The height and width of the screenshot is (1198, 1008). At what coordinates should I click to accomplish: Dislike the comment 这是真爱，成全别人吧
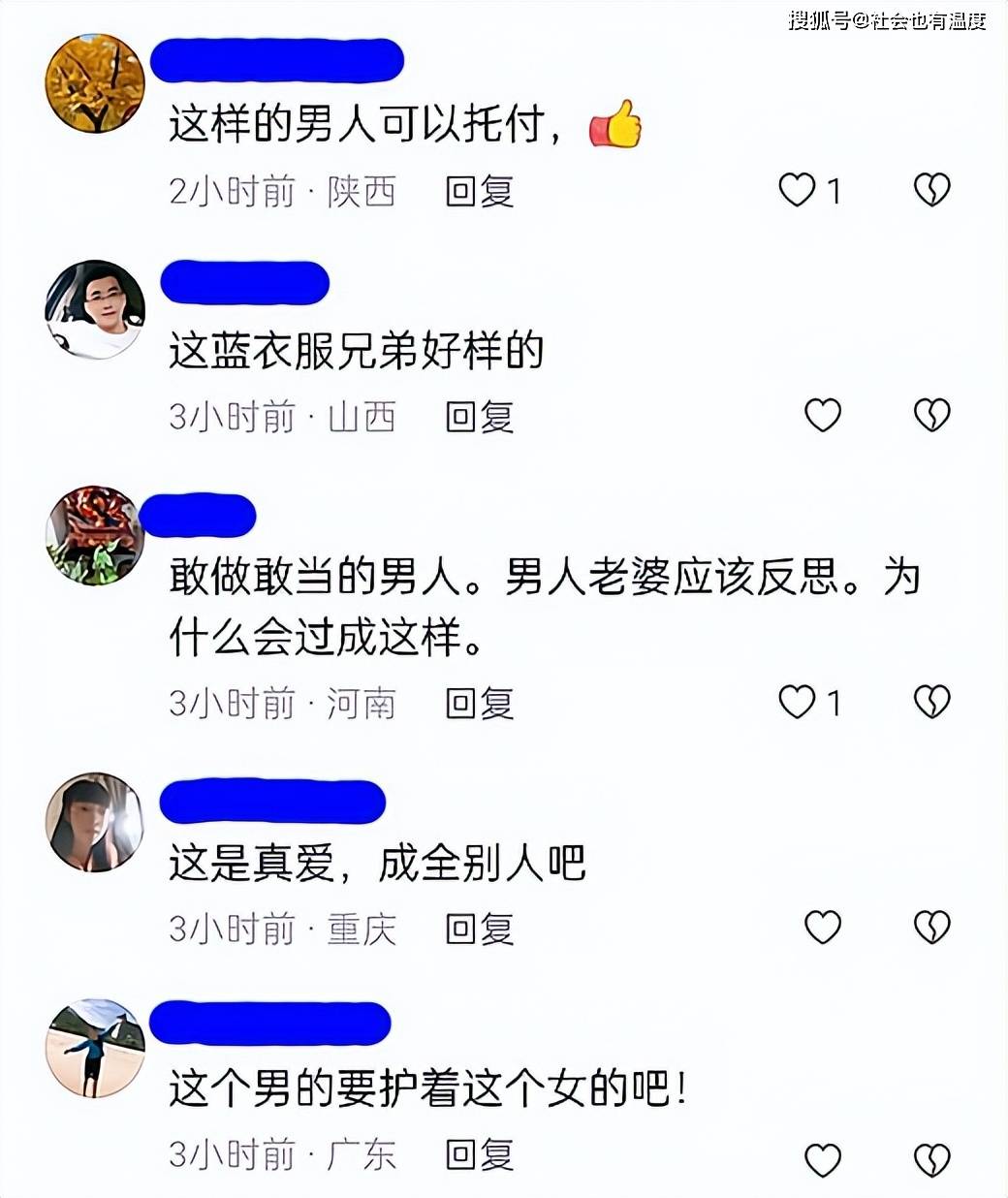931,928
